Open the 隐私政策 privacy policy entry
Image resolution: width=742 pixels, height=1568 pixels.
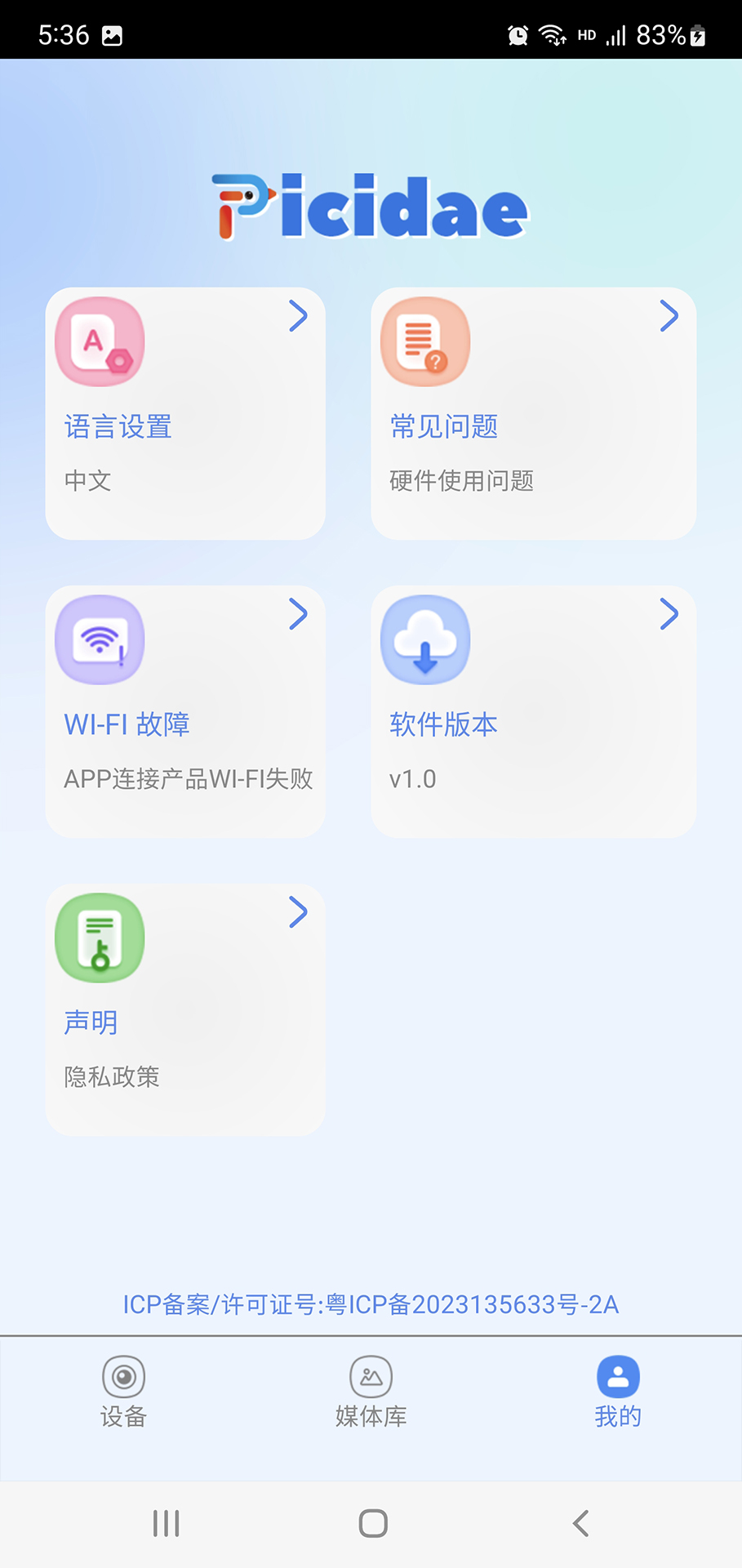coord(112,1076)
